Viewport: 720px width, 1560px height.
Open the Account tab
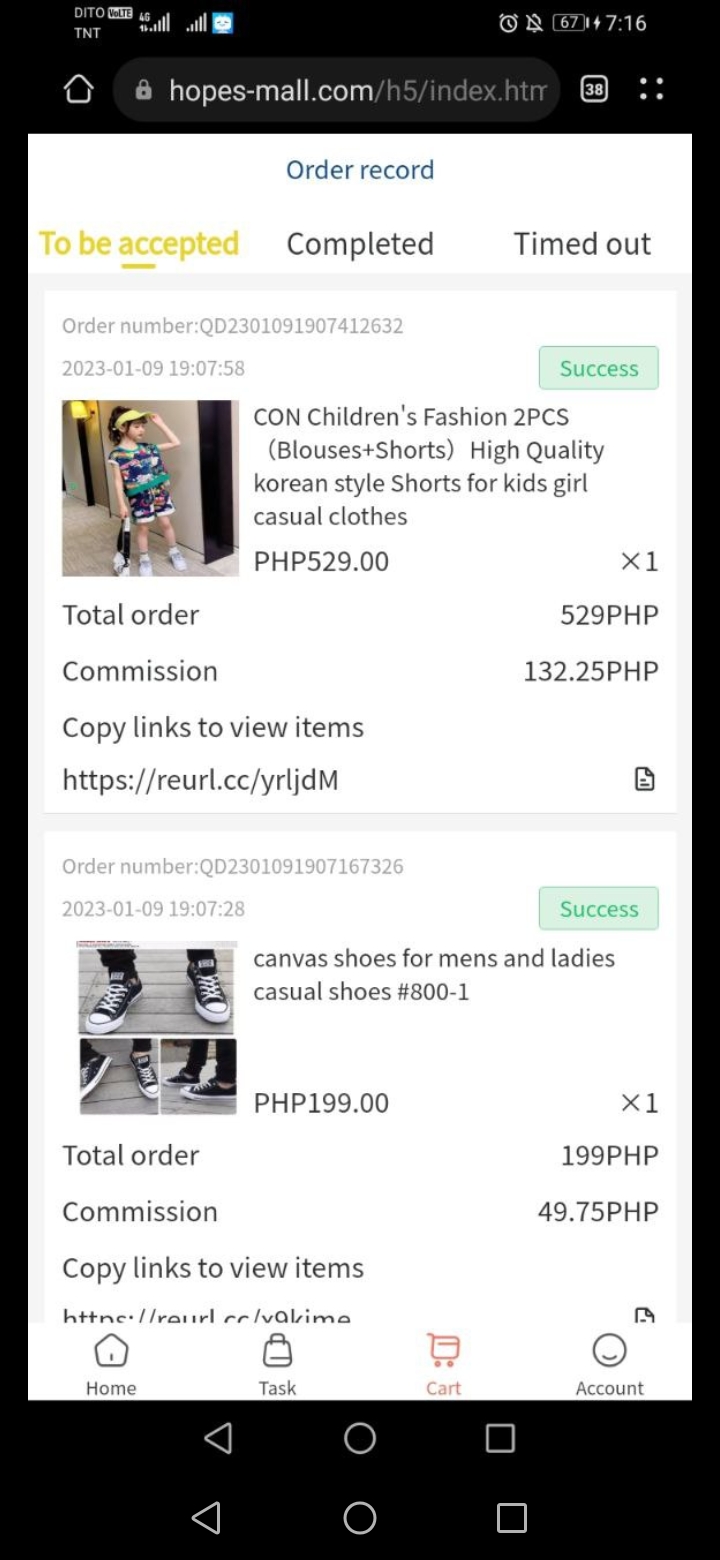coord(609,1364)
